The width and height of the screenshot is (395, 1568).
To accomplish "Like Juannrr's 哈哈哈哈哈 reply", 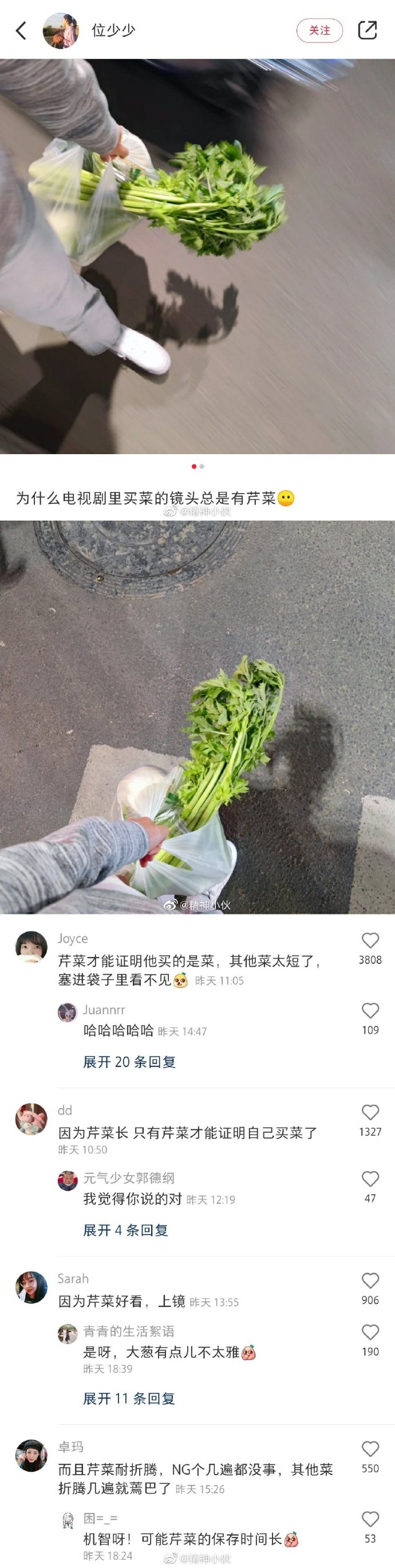I will [370, 1011].
